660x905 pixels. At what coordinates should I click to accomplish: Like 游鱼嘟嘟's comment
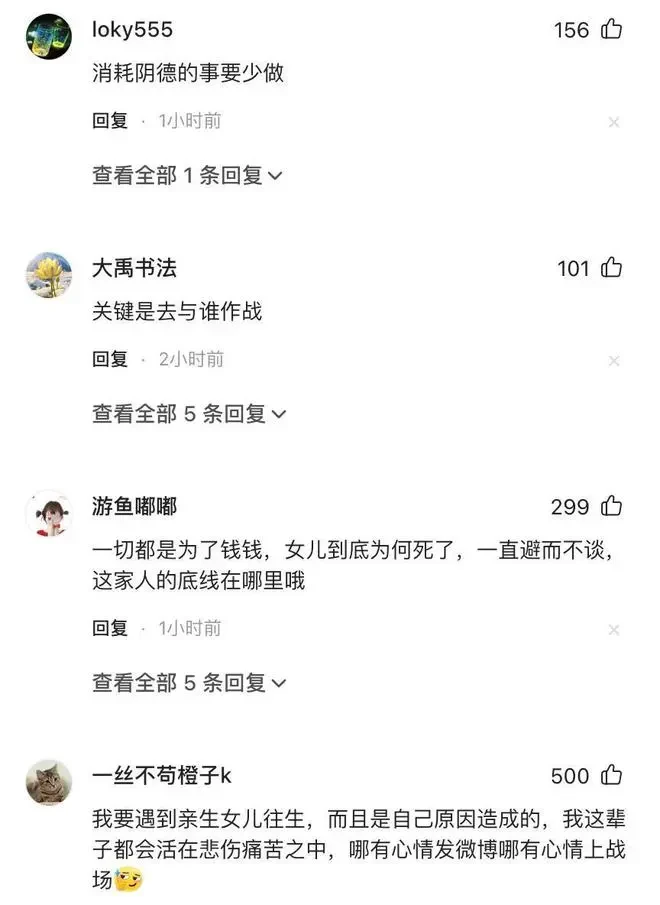(611, 507)
